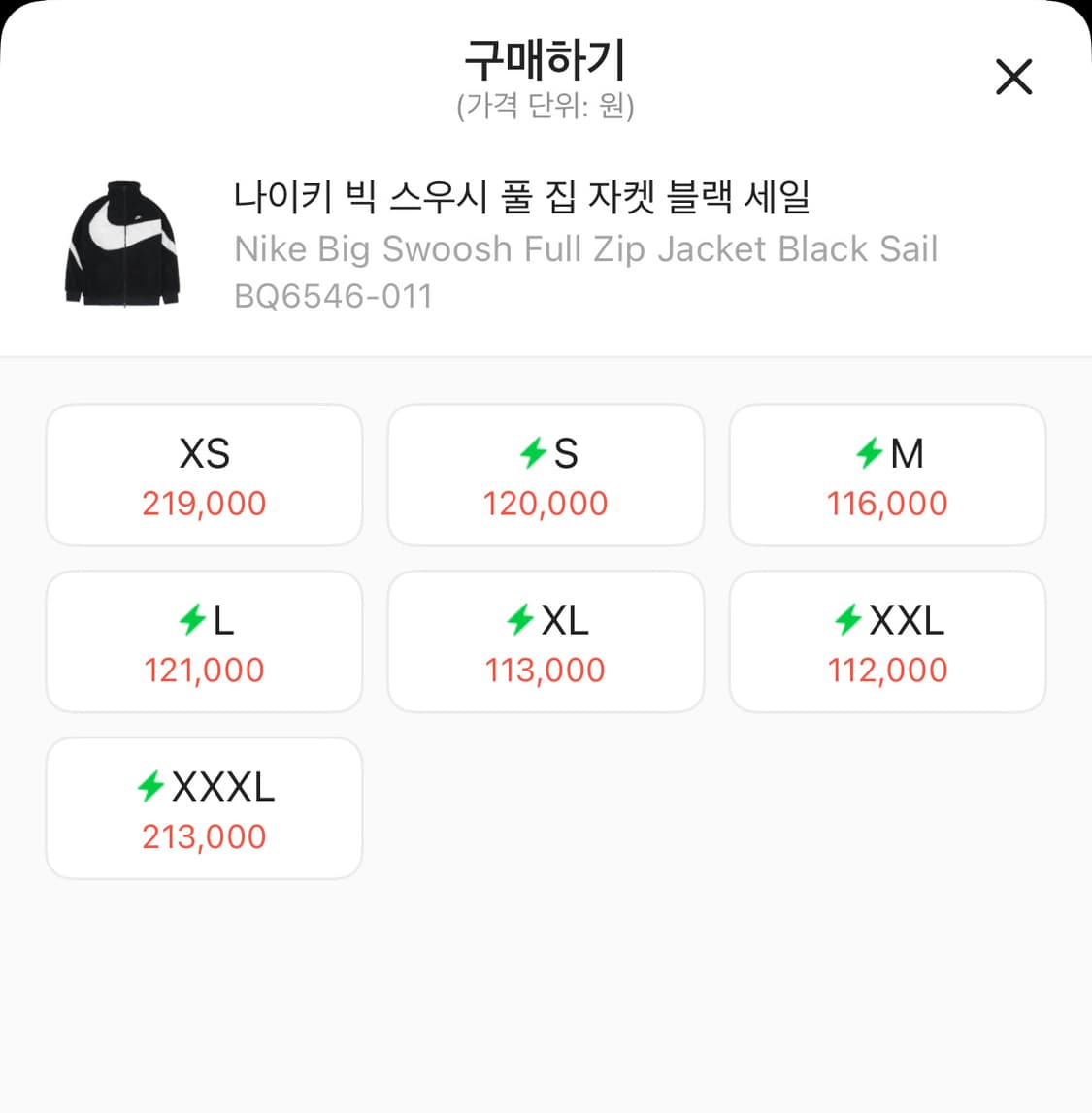Select size XXL priced 112,000

[886, 640]
